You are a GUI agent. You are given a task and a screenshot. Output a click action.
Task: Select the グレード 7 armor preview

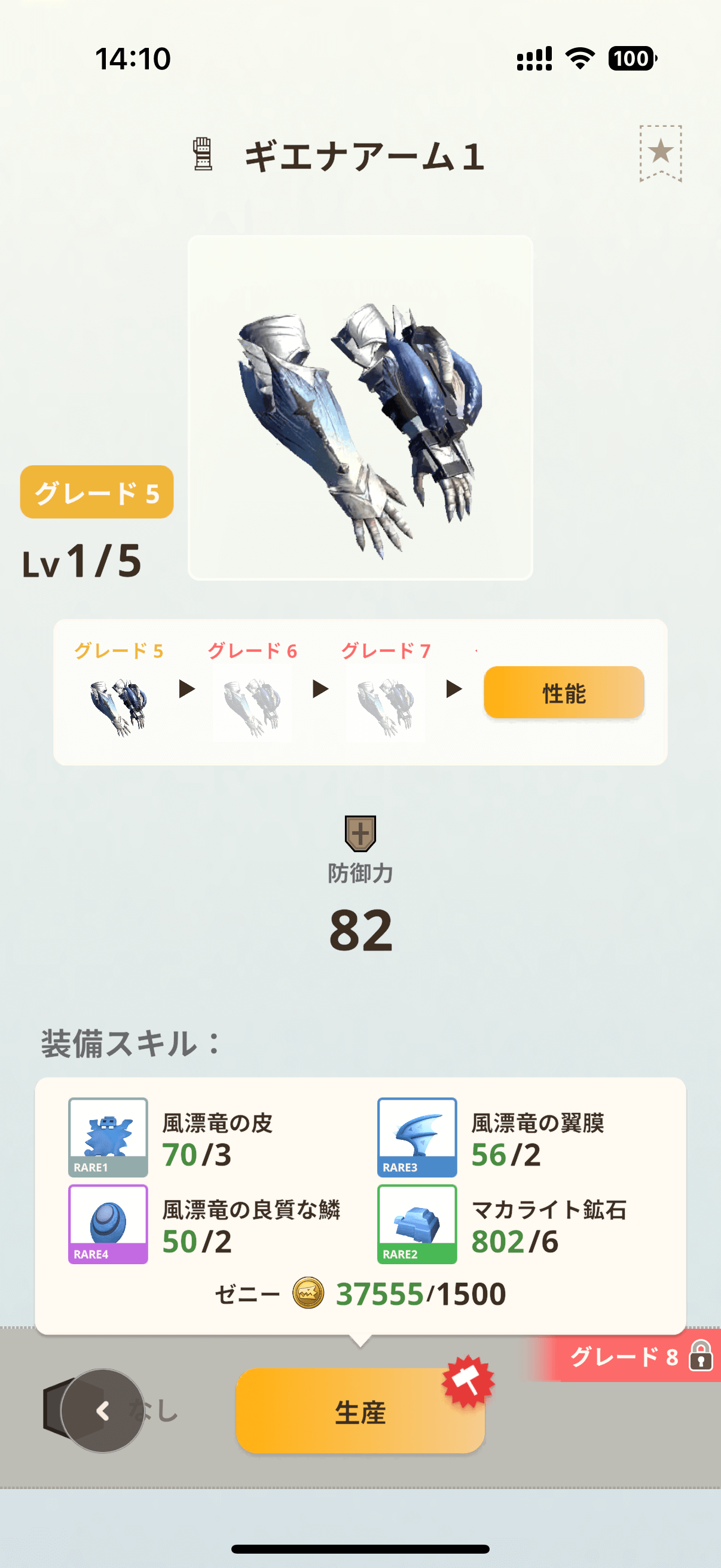(x=386, y=706)
